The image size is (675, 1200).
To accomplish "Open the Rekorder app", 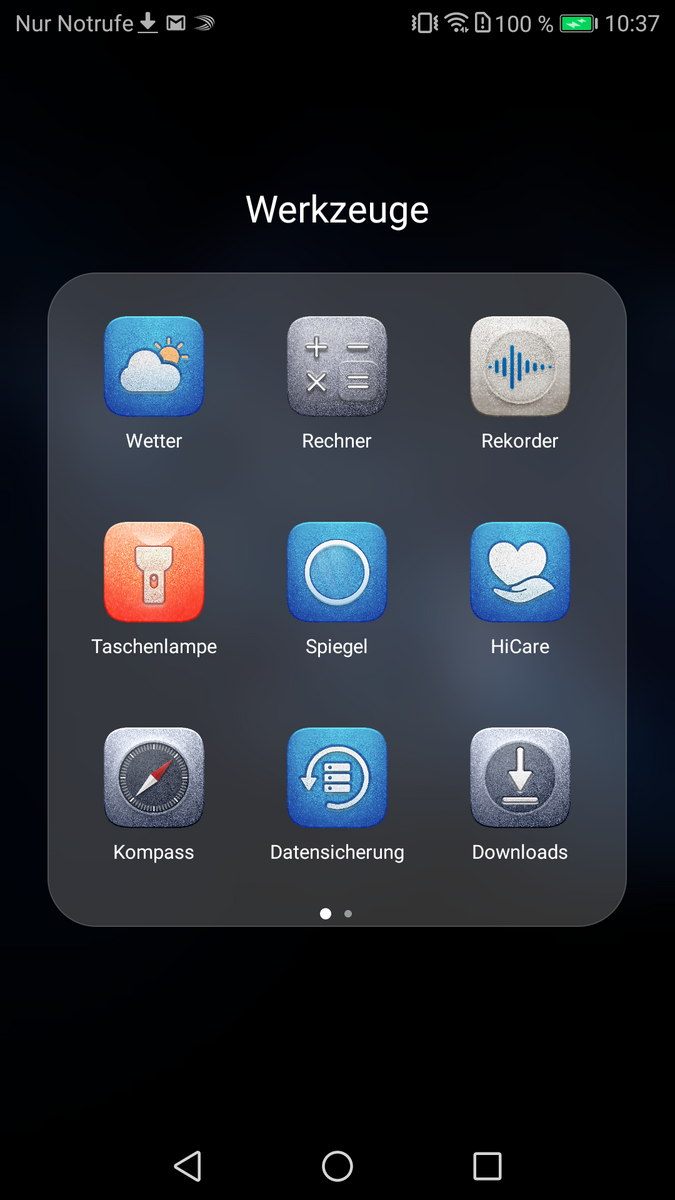I will tap(520, 366).
